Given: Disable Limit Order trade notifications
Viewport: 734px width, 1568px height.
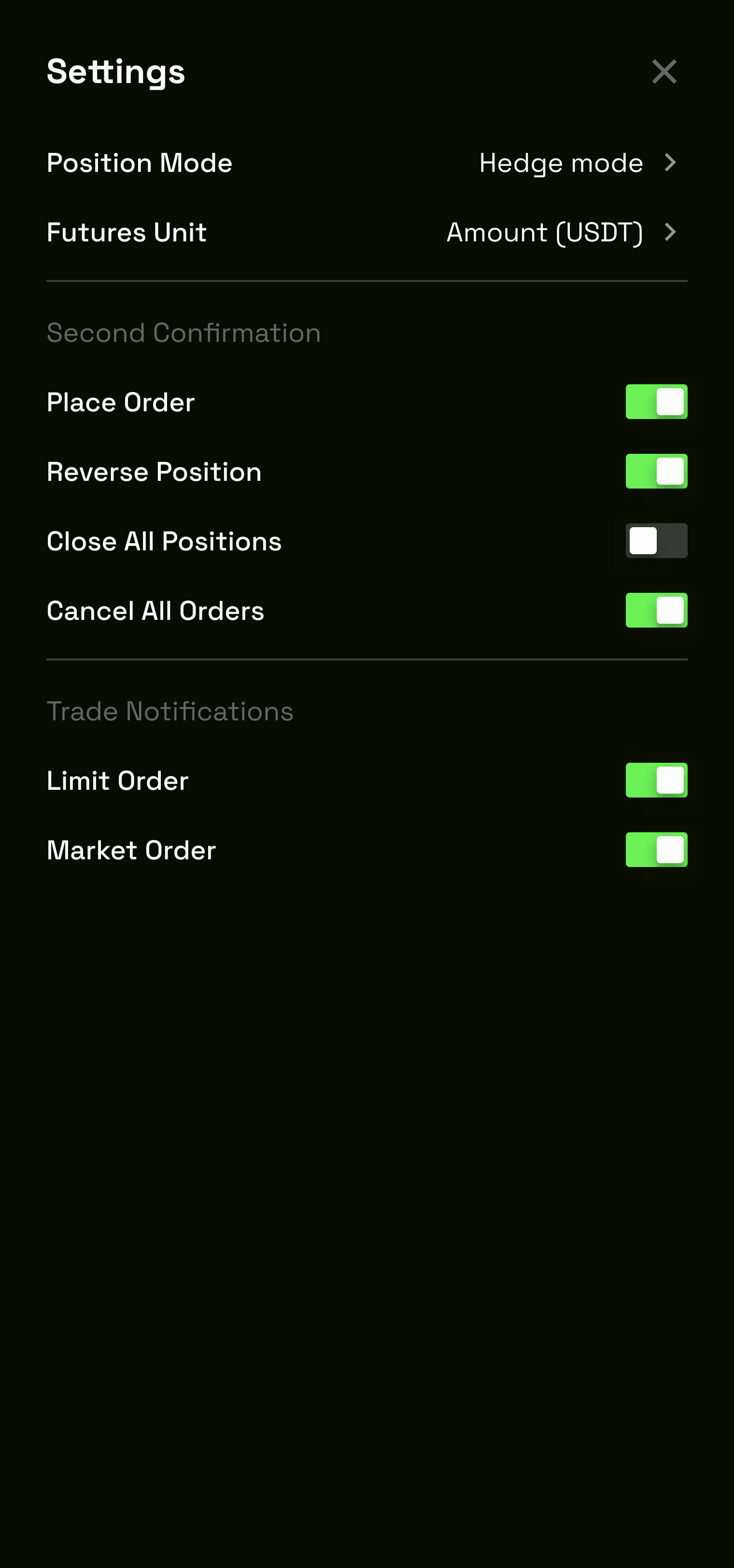Looking at the screenshot, I should [x=656, y=780].
